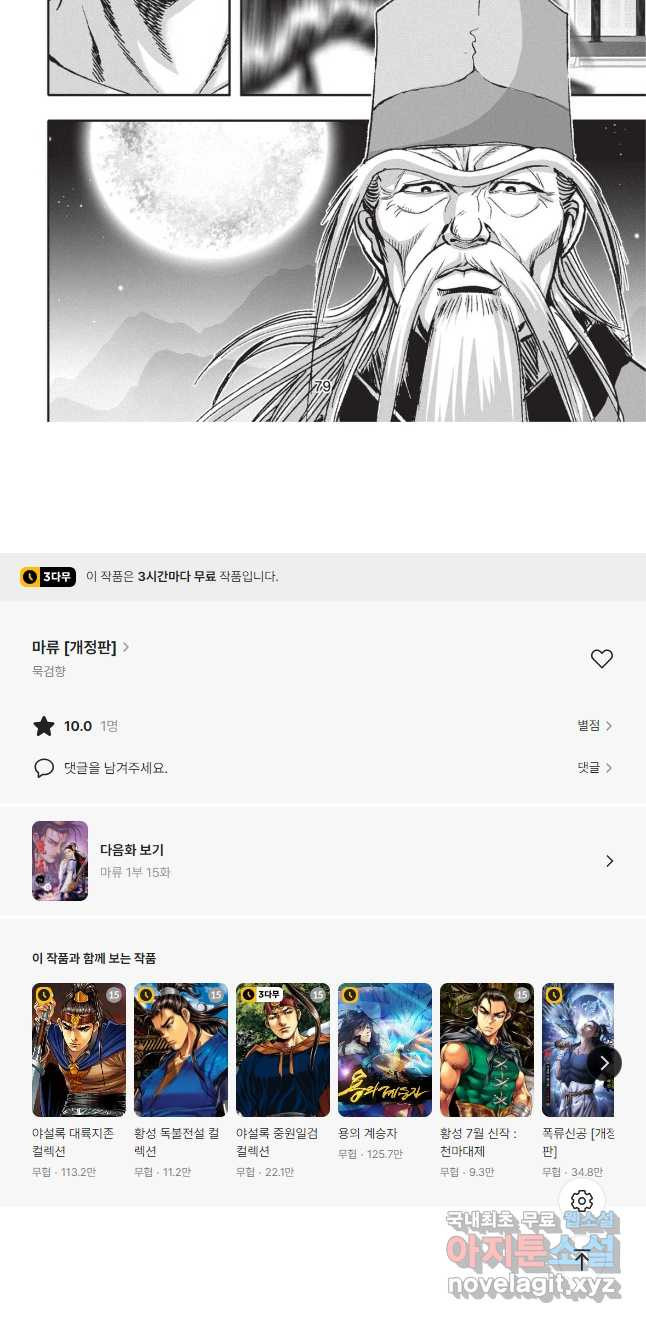Jump back to top with up arrow
Viewport: 646px width, 1323px height.
[582, 1259]
